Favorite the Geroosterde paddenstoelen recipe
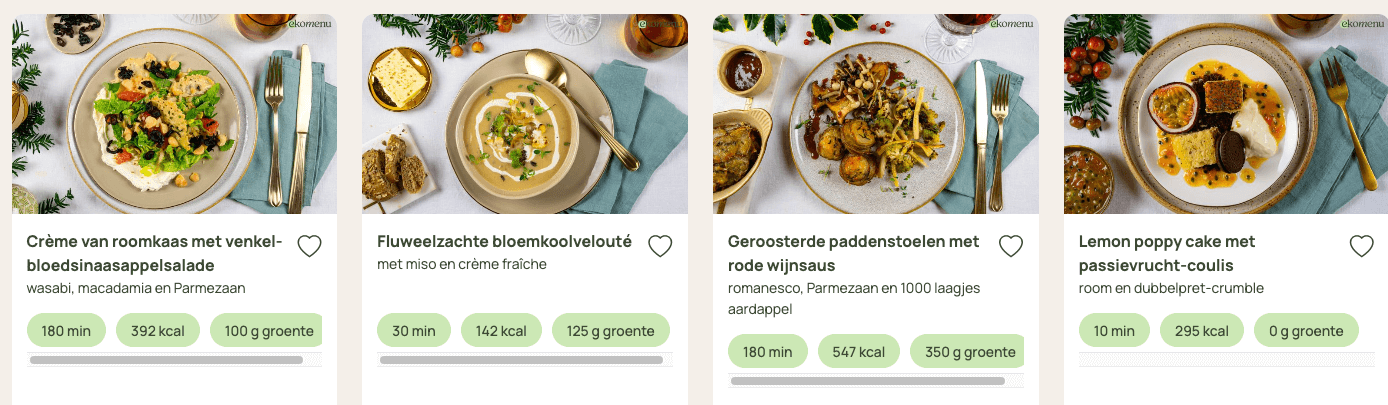The image size is (1388, 405). click(x=1011, y=246)
